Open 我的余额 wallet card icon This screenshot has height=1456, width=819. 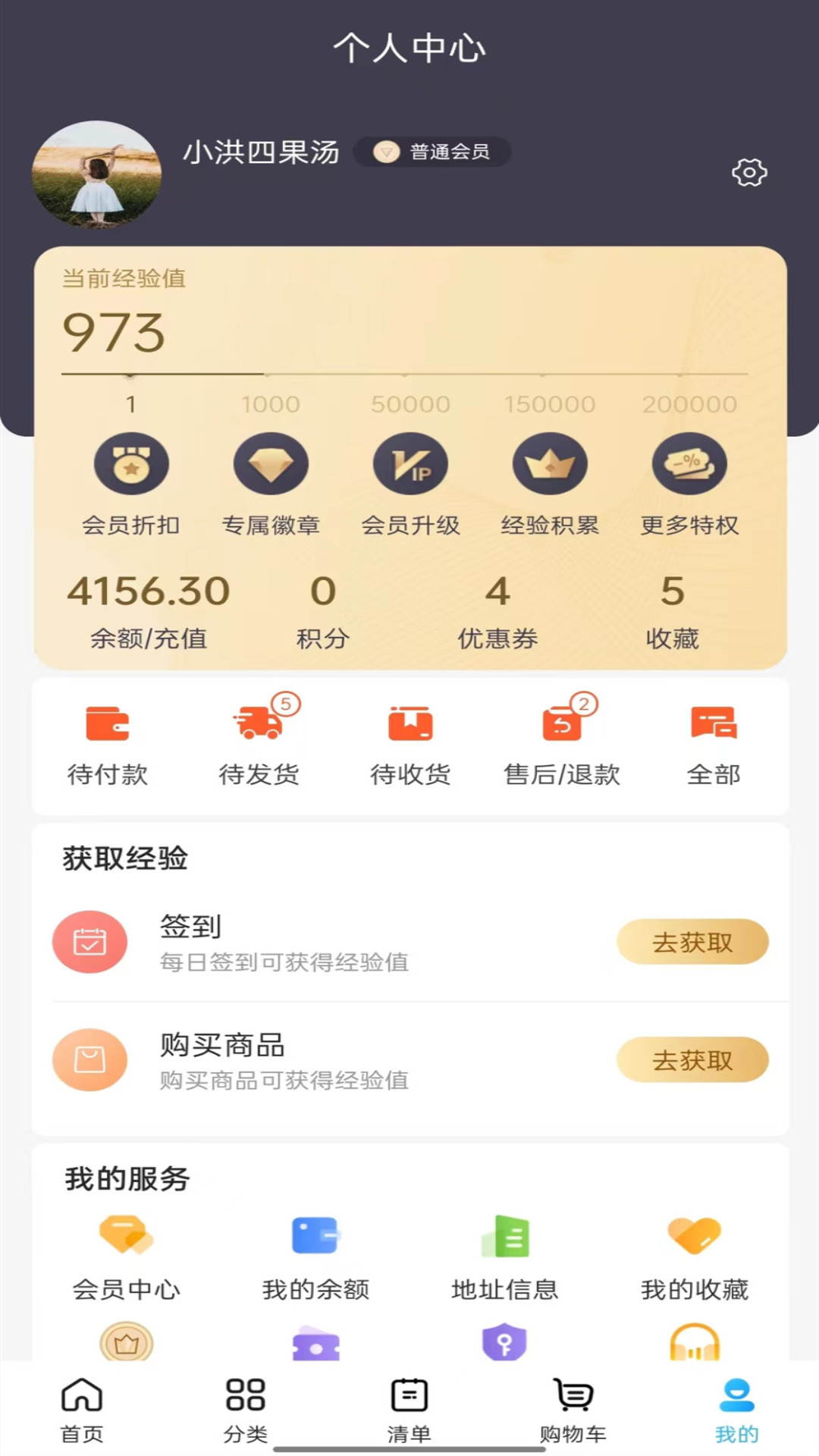(x=315, y=1236)
